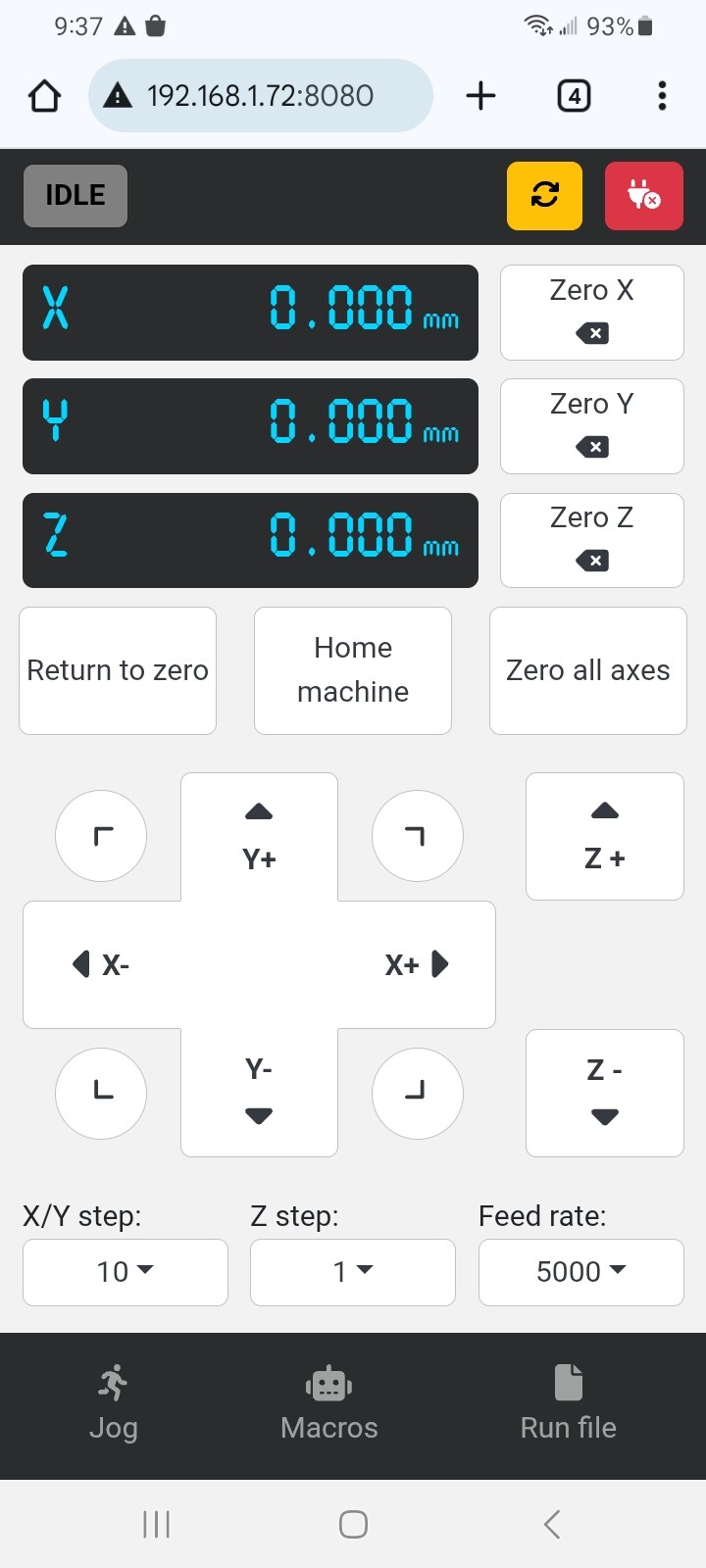706x1568 pixels.
Task: Tap the red disconnect plug icon
Action: (x=643, y=196)
